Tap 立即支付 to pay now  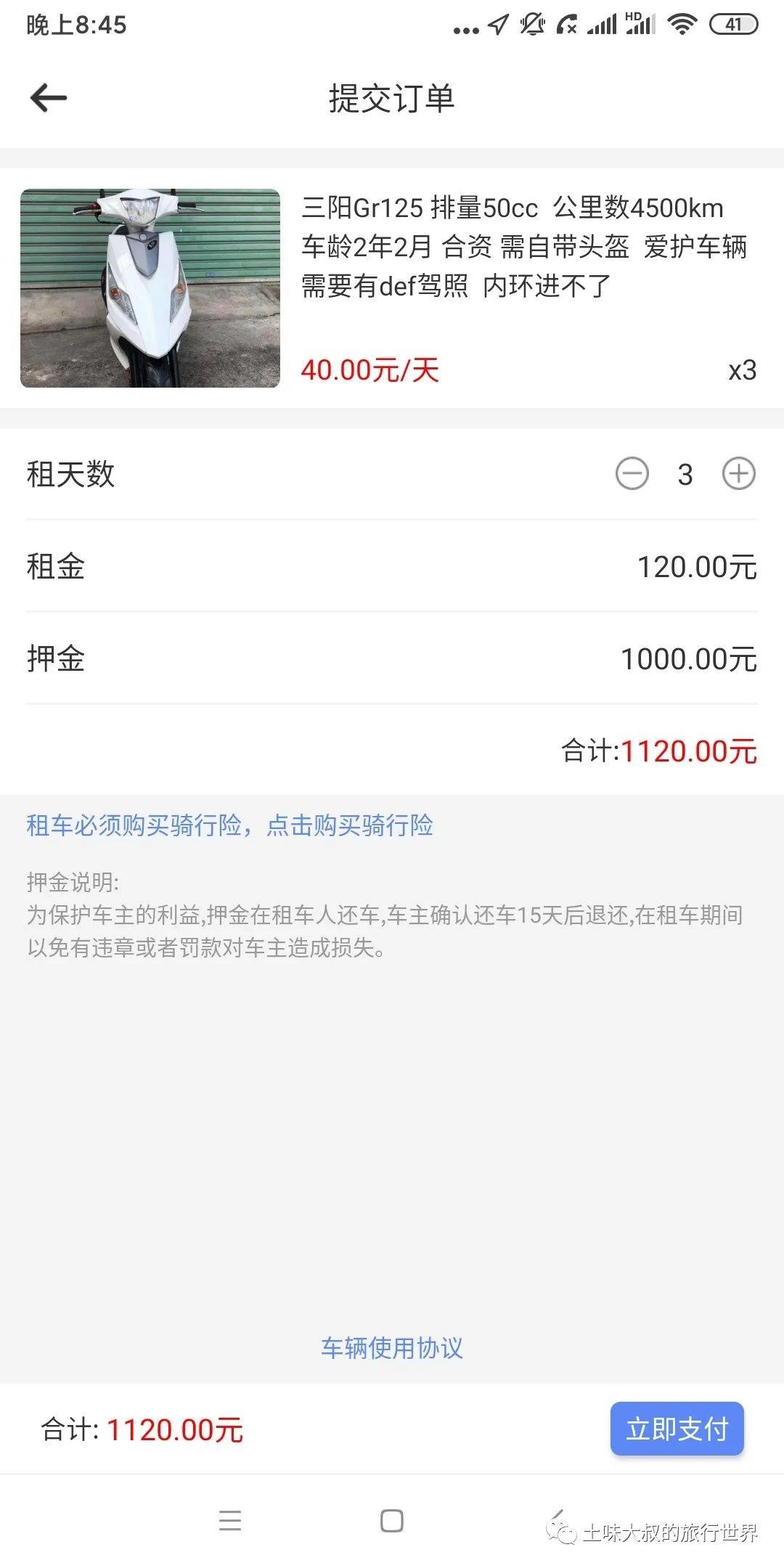(677, 1429)
